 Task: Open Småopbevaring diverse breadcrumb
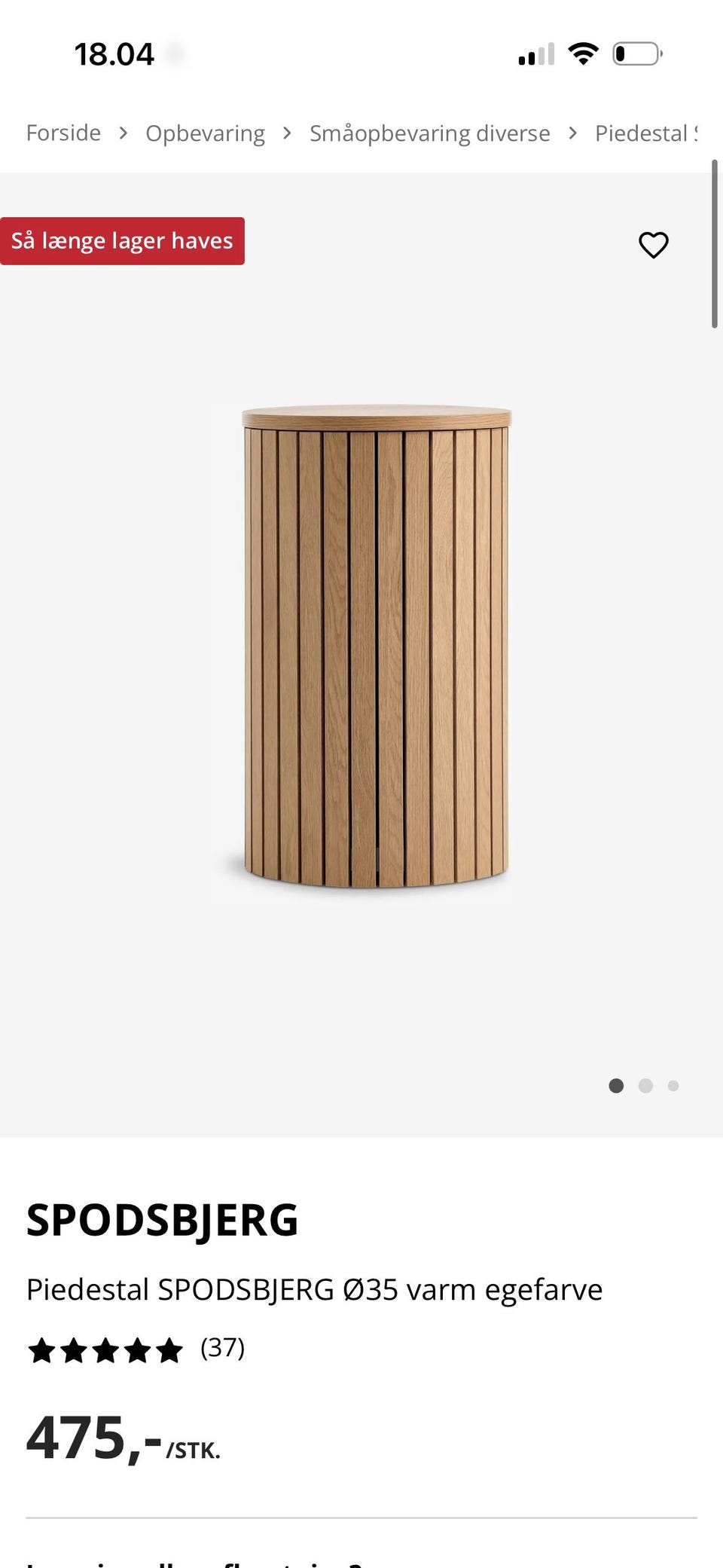tap(429, 133)
